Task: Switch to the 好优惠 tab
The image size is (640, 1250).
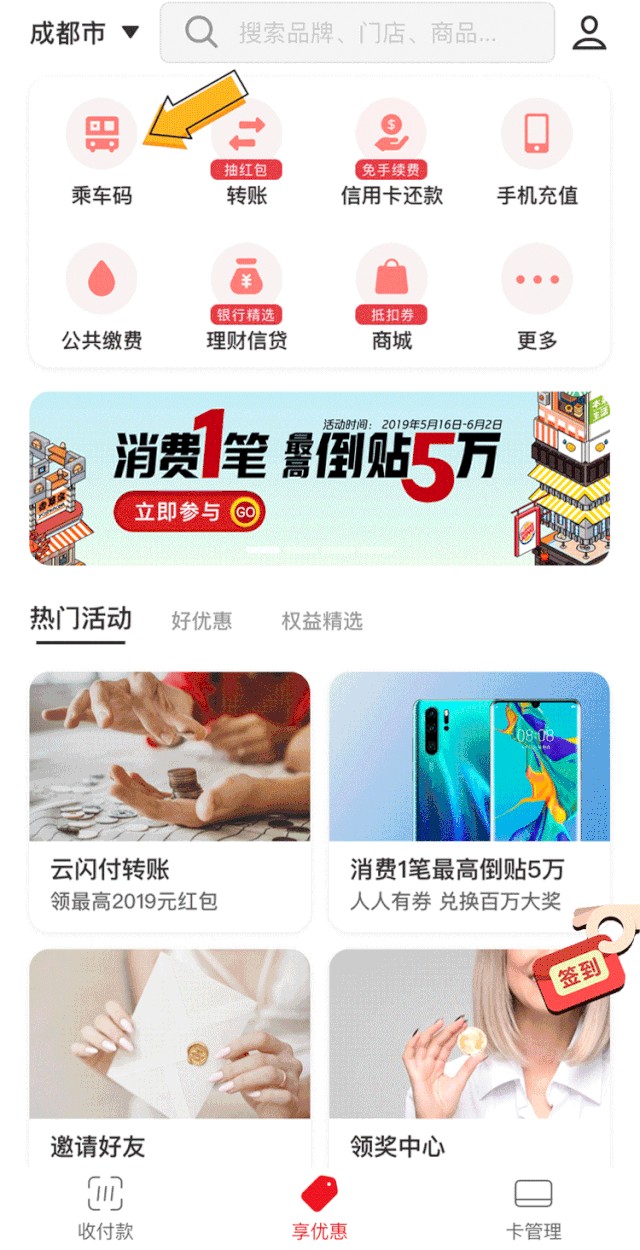Action: [x=201, y=621]
